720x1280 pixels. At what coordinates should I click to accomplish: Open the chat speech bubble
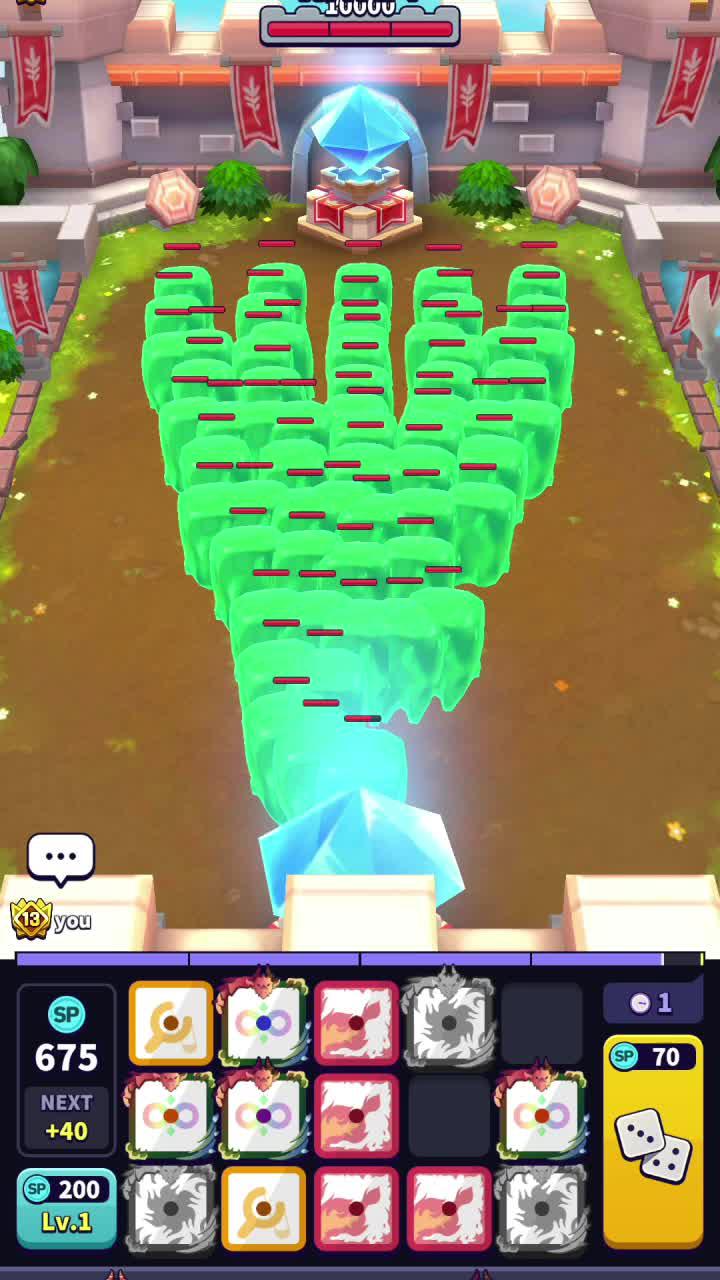tap(61, 857)
